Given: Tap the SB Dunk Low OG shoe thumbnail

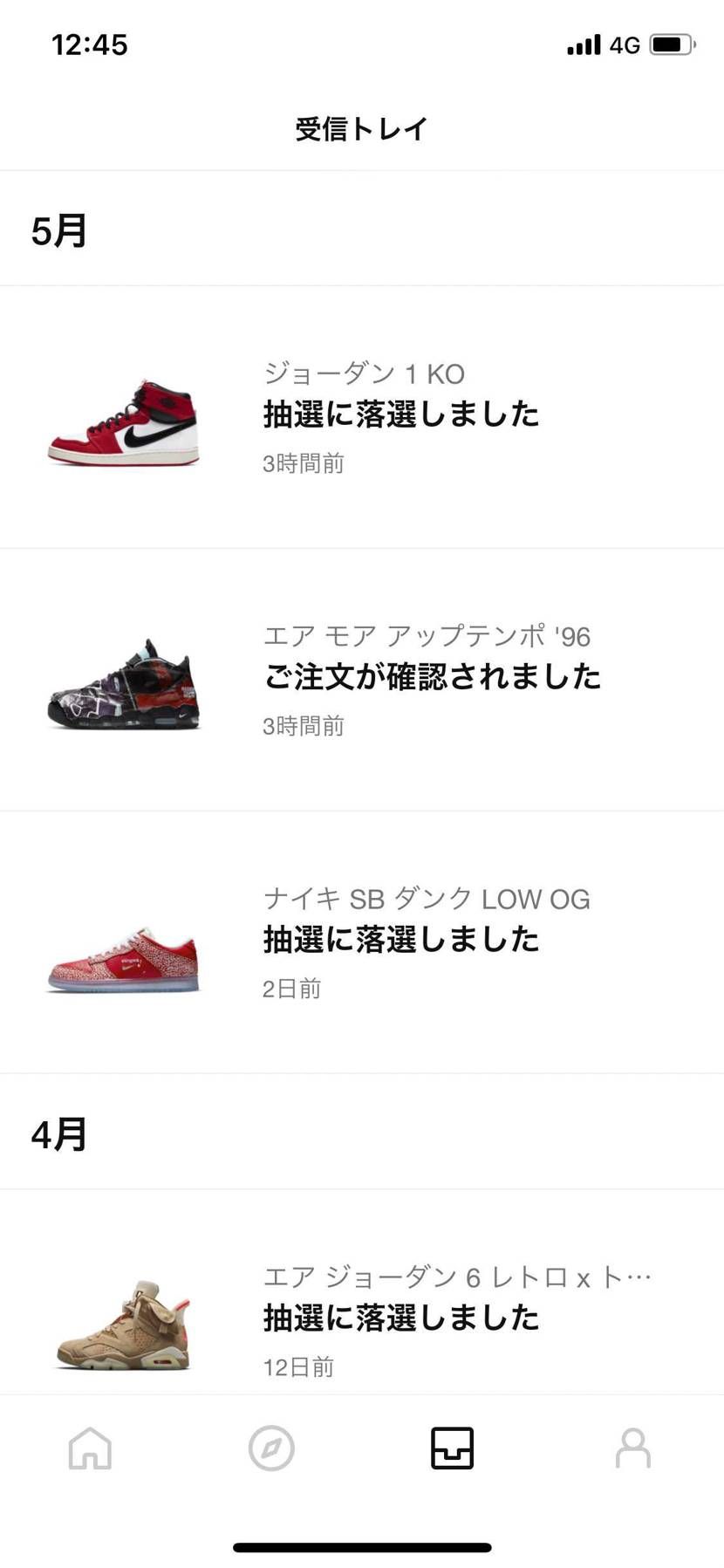Looking at the screenshot, I should 124,951.
